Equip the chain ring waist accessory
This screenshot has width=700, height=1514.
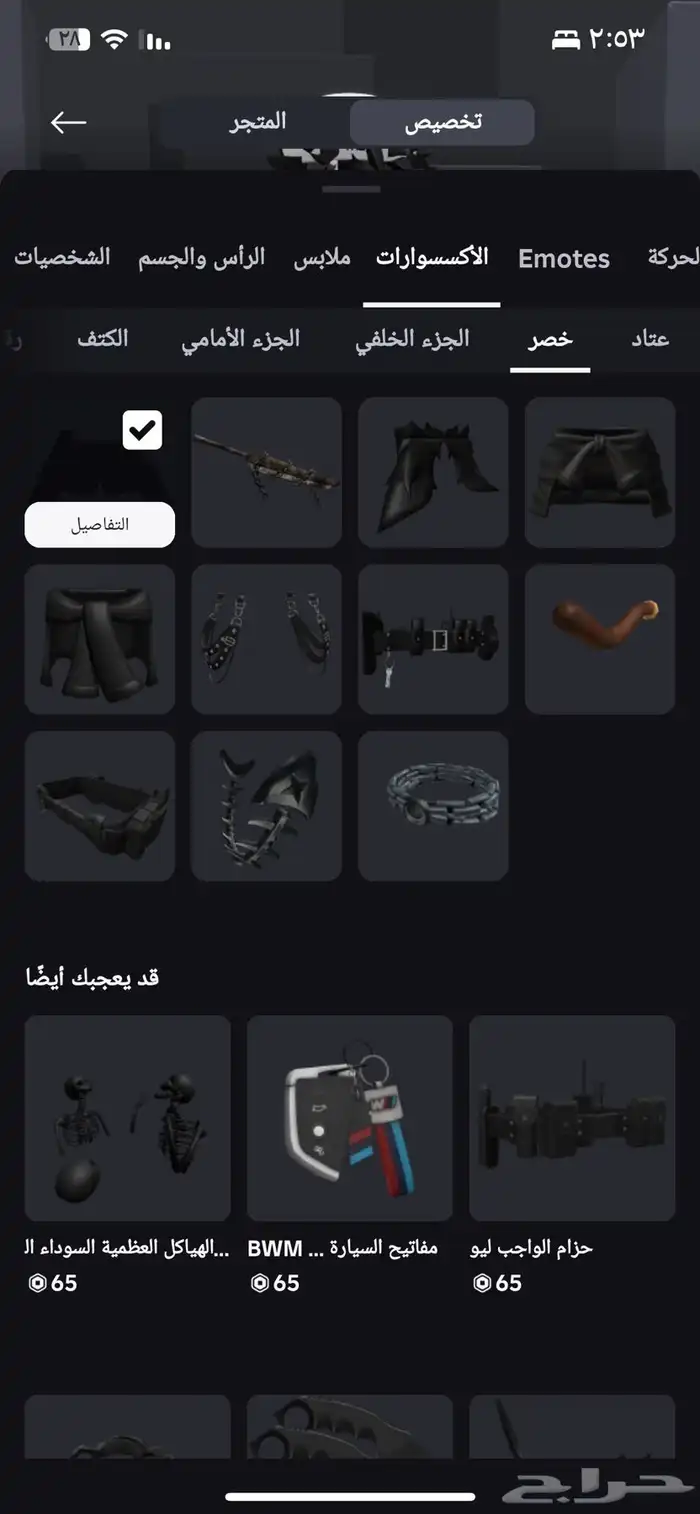click(433, 806)
